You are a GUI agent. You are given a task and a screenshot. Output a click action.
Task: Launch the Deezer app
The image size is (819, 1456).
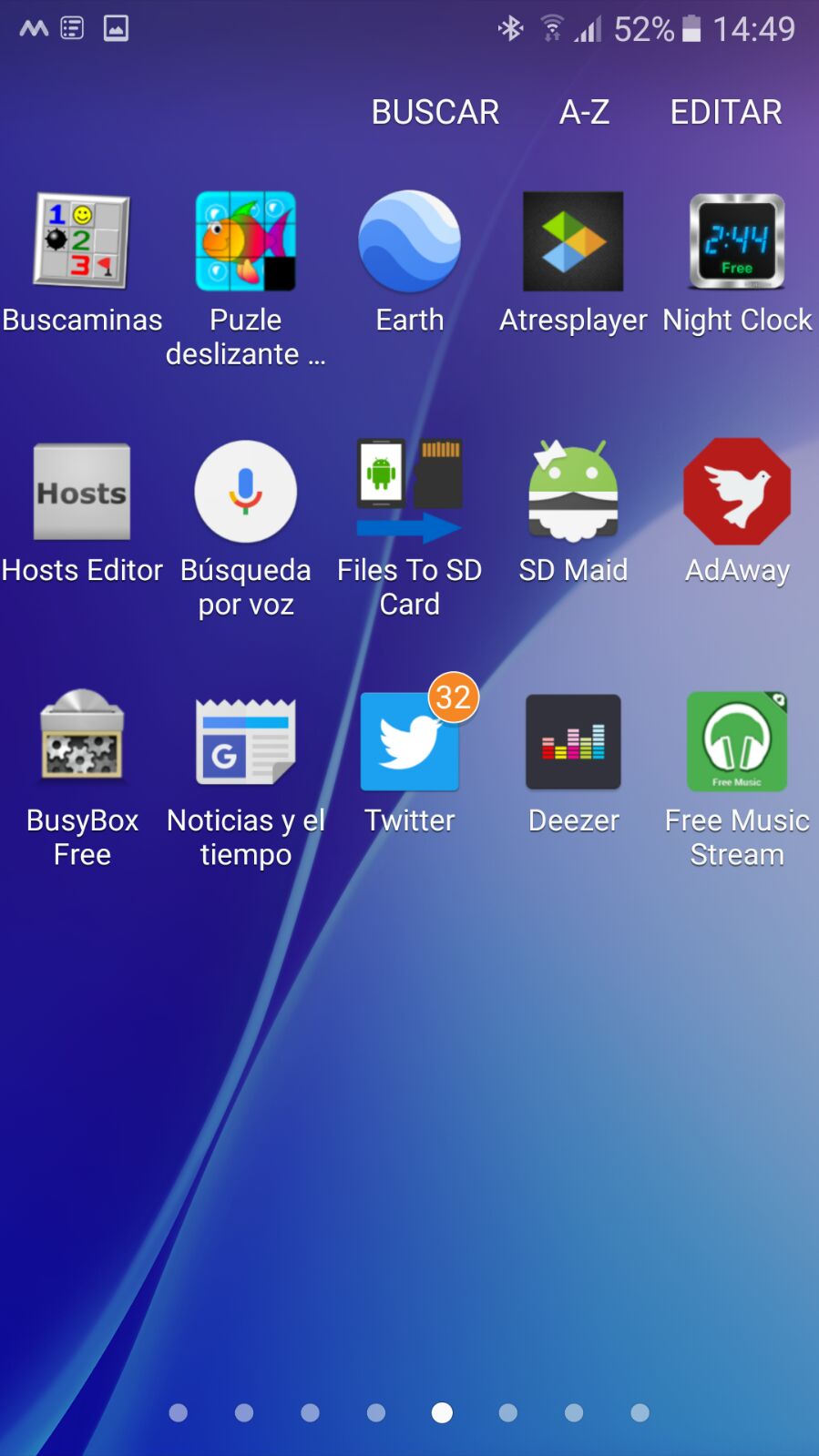click(x=573, y=742)
